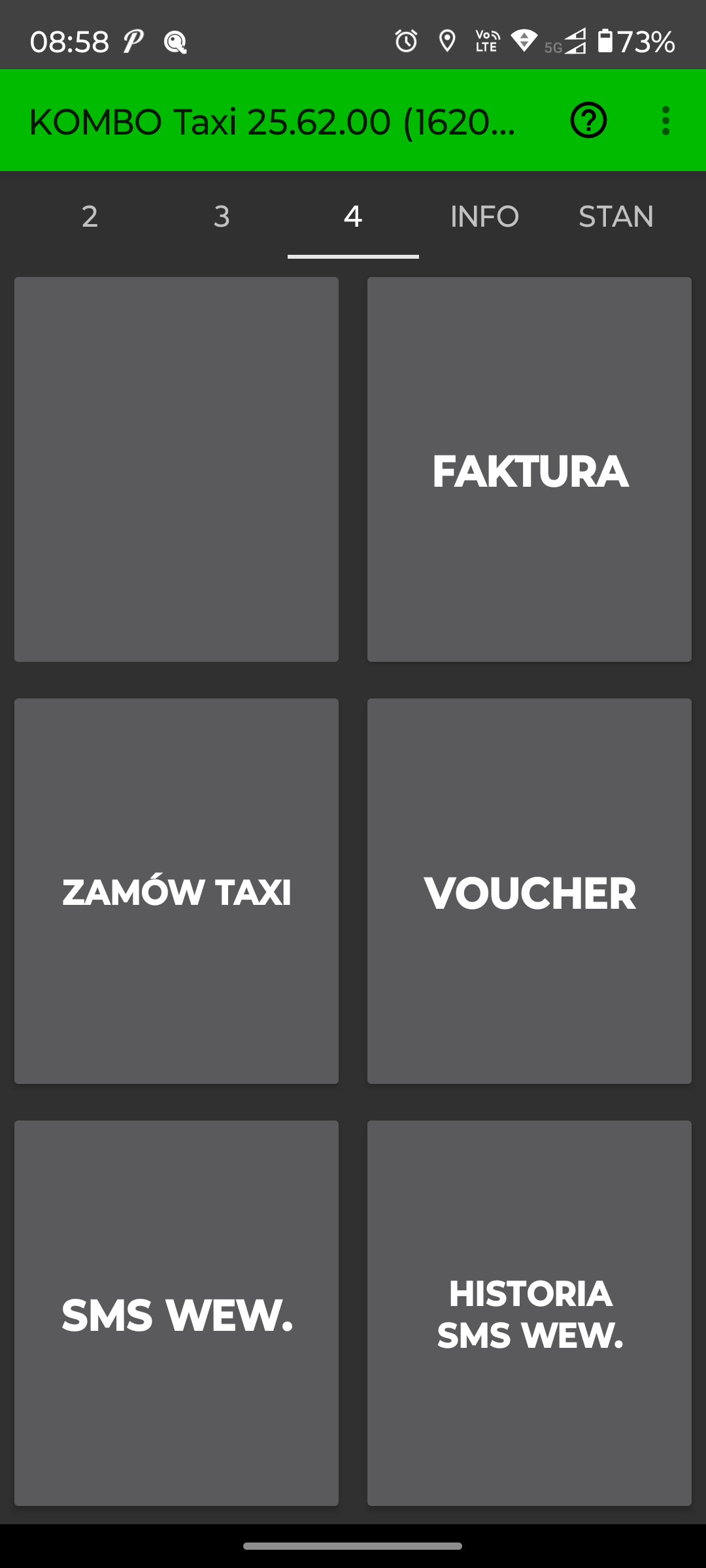The image size is (706, 1568).
Task: Tap the FAKTURA button
Action: pos(529,470)
